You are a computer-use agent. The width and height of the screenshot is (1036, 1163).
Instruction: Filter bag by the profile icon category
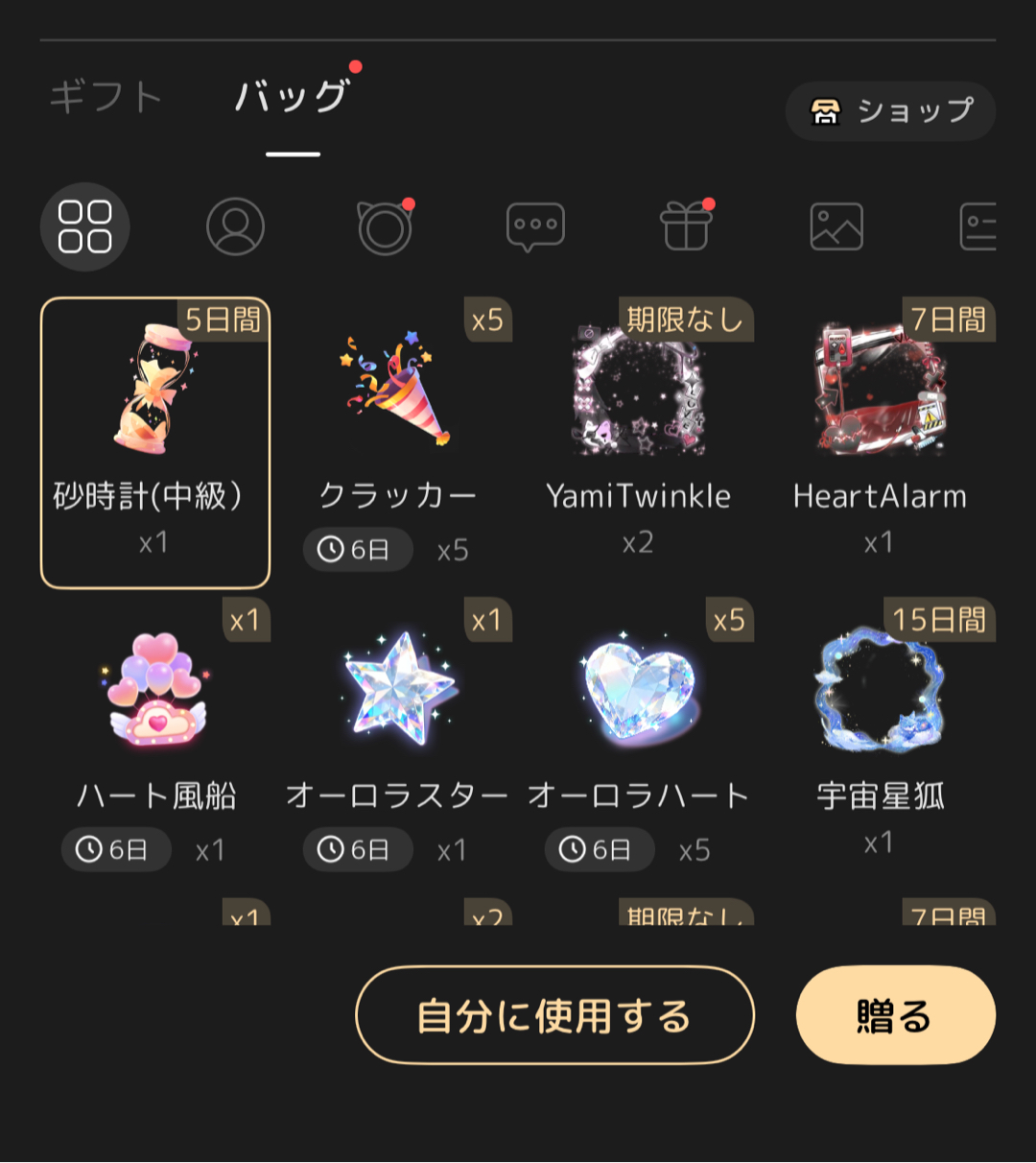[x=235, y=226]
